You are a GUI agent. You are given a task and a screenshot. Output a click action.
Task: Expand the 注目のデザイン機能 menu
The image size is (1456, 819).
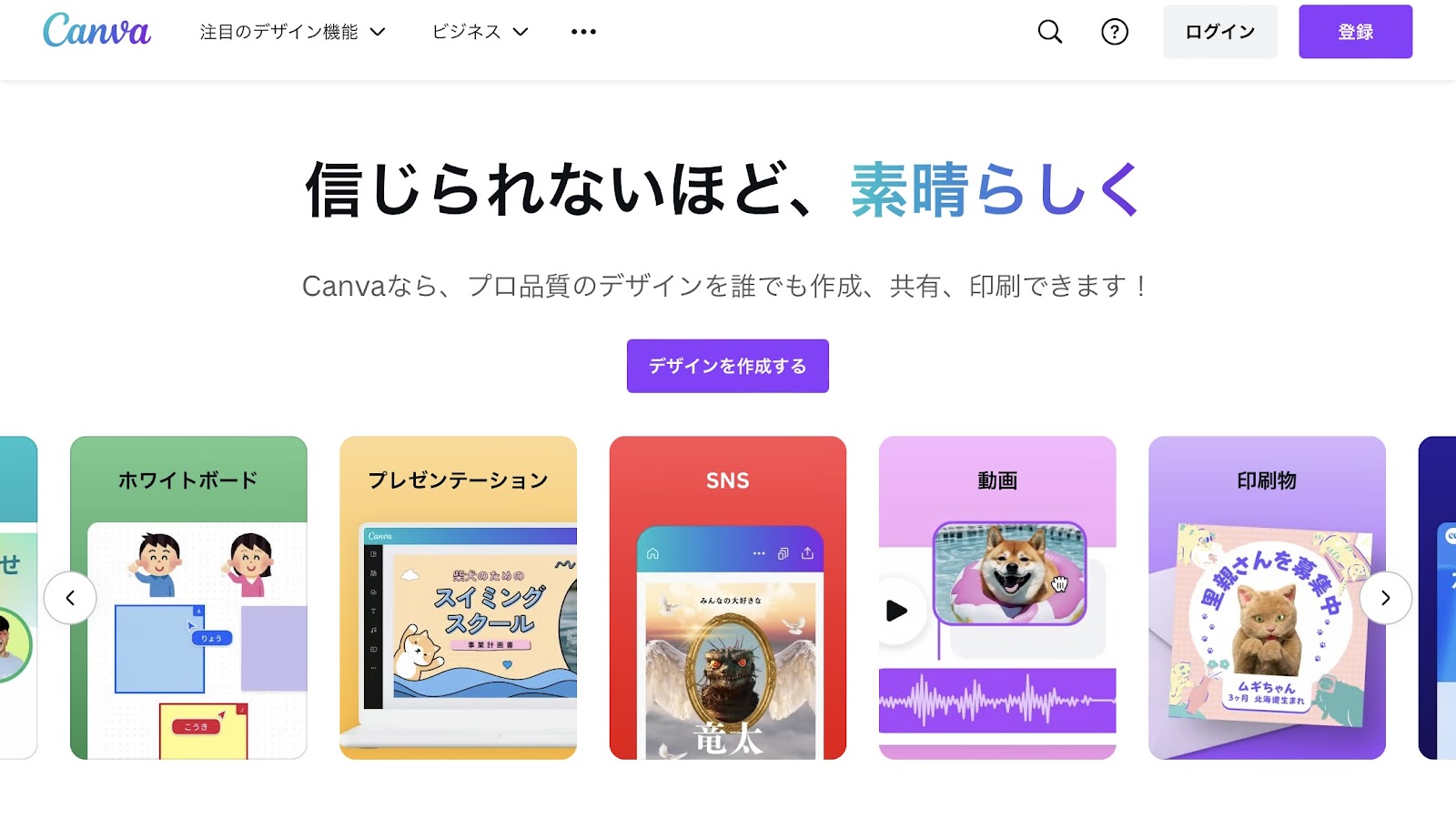292,32
